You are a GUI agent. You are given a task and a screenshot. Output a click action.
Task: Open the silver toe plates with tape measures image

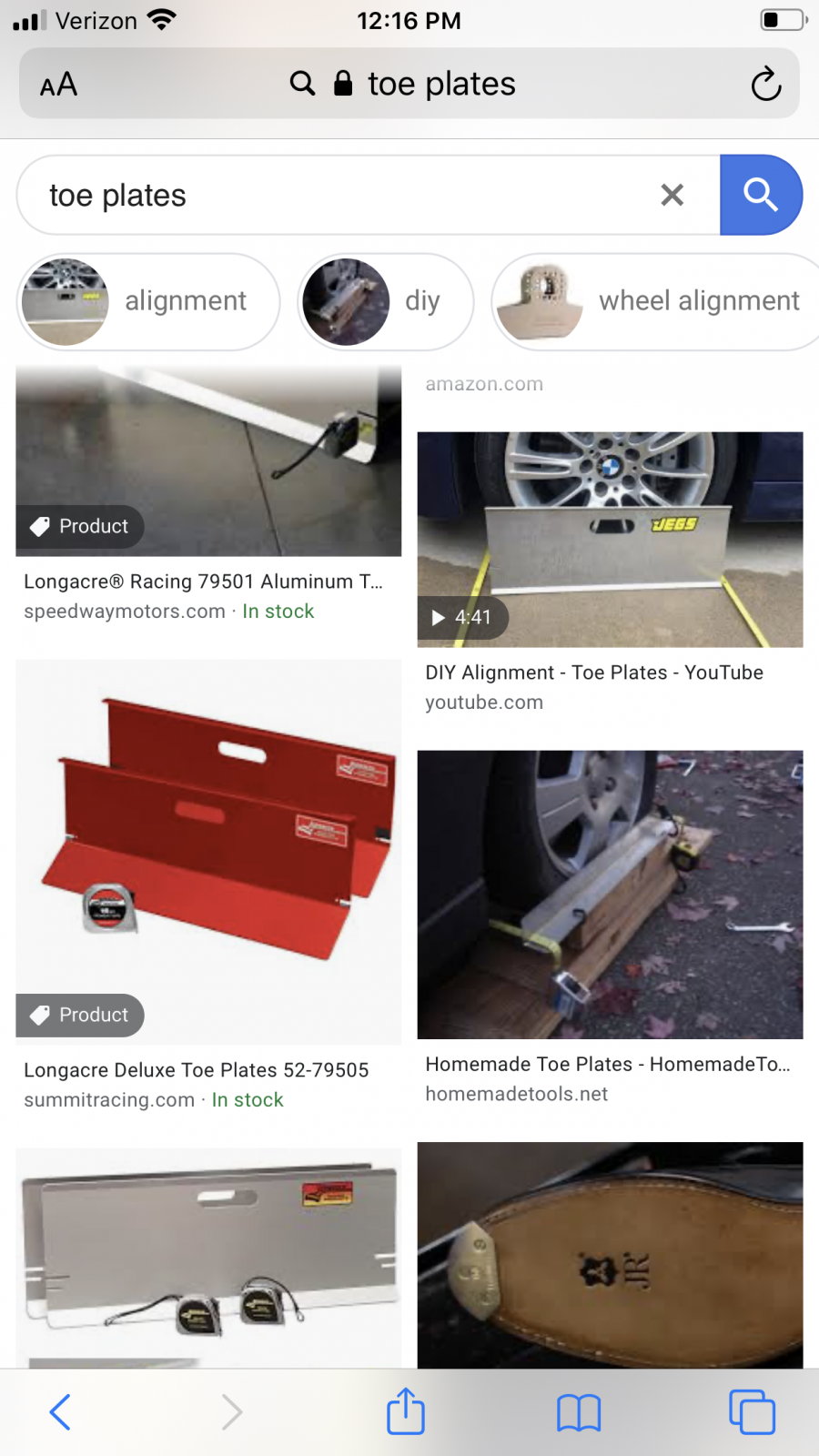click(208, 1256)
